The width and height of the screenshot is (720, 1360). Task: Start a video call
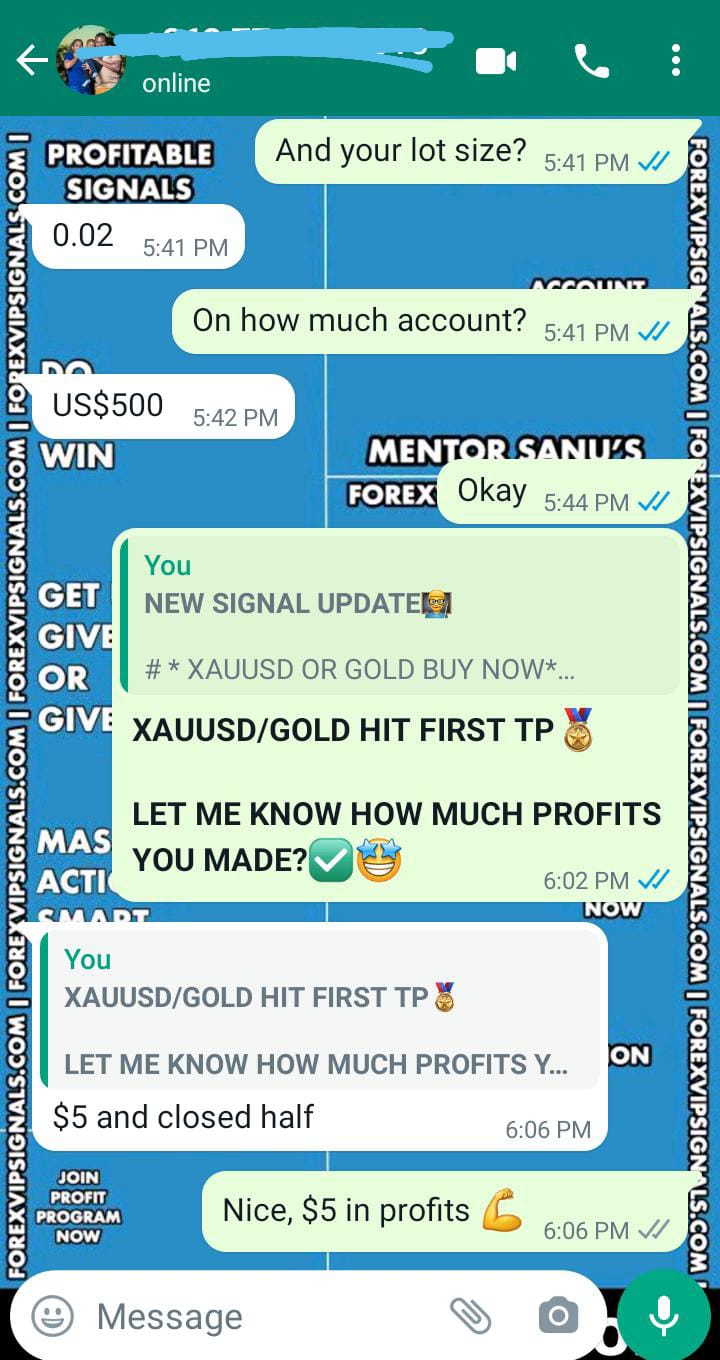496,61
